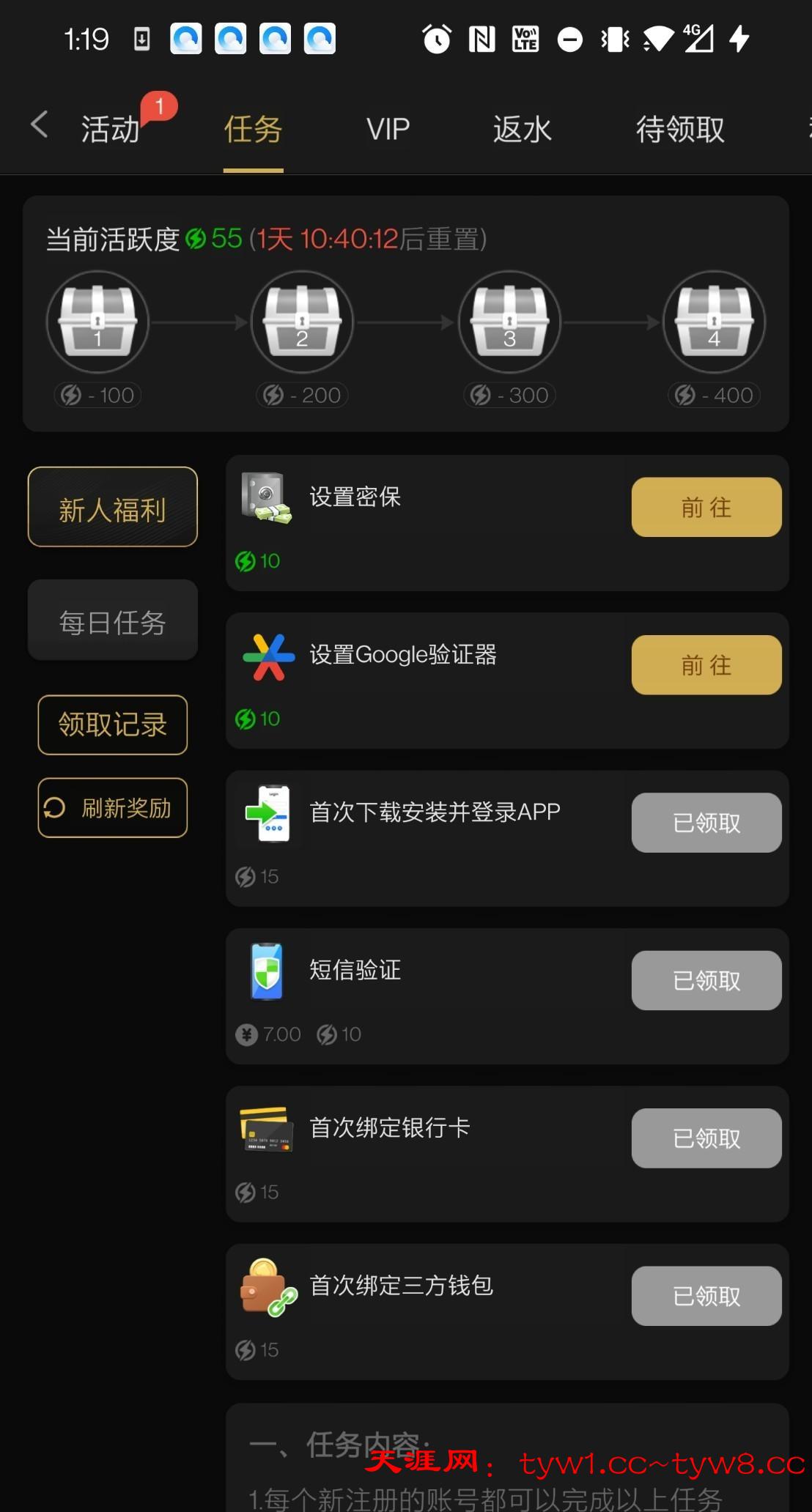The height and width of the screenshot is (1512, 812).
Task: Open treasure chest 2 reward
Action: [x=302, y=323]
